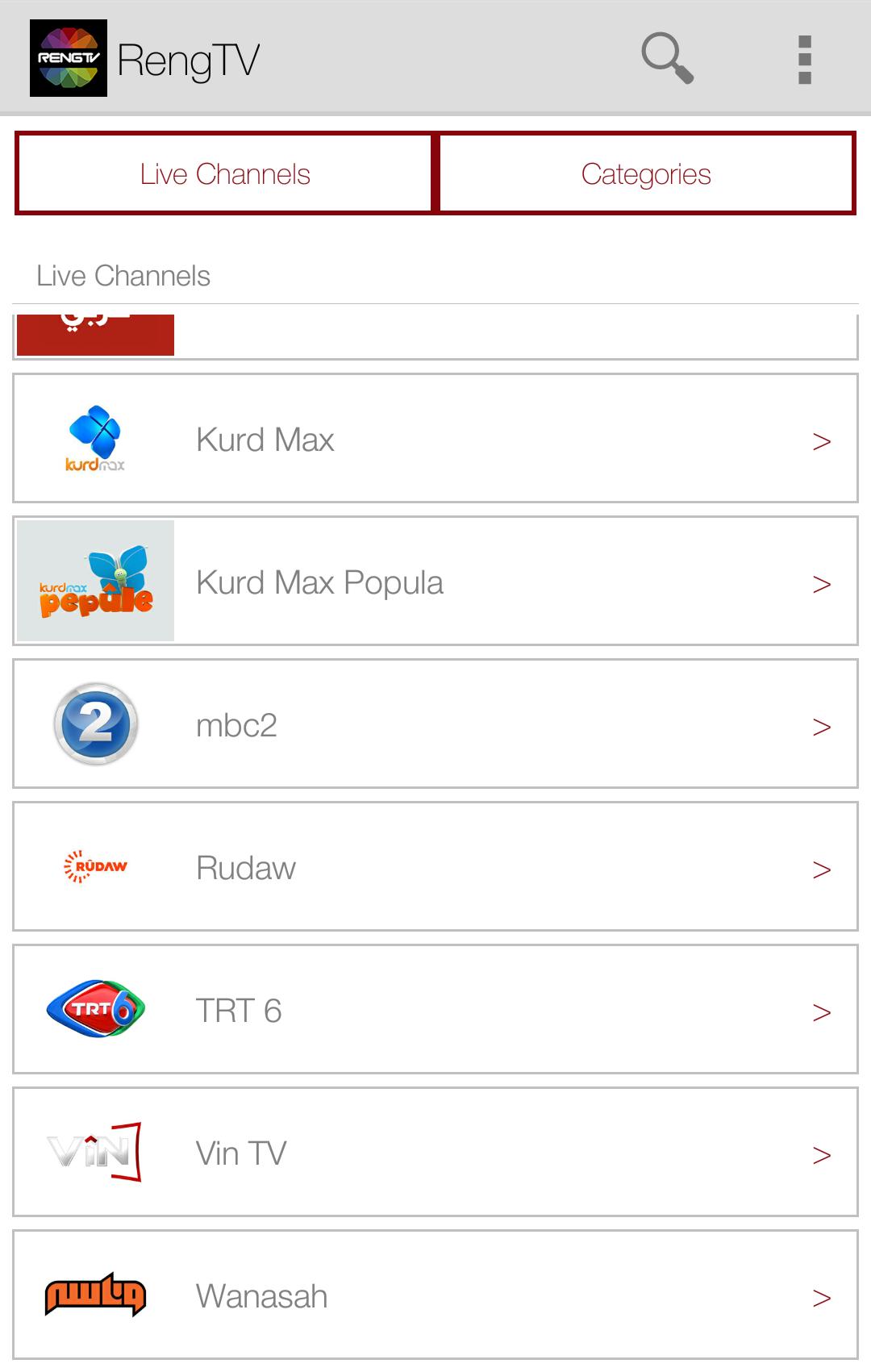Select the Kurd Max Popula channel
871x1372 pixels.
click(x=435, y=582)
